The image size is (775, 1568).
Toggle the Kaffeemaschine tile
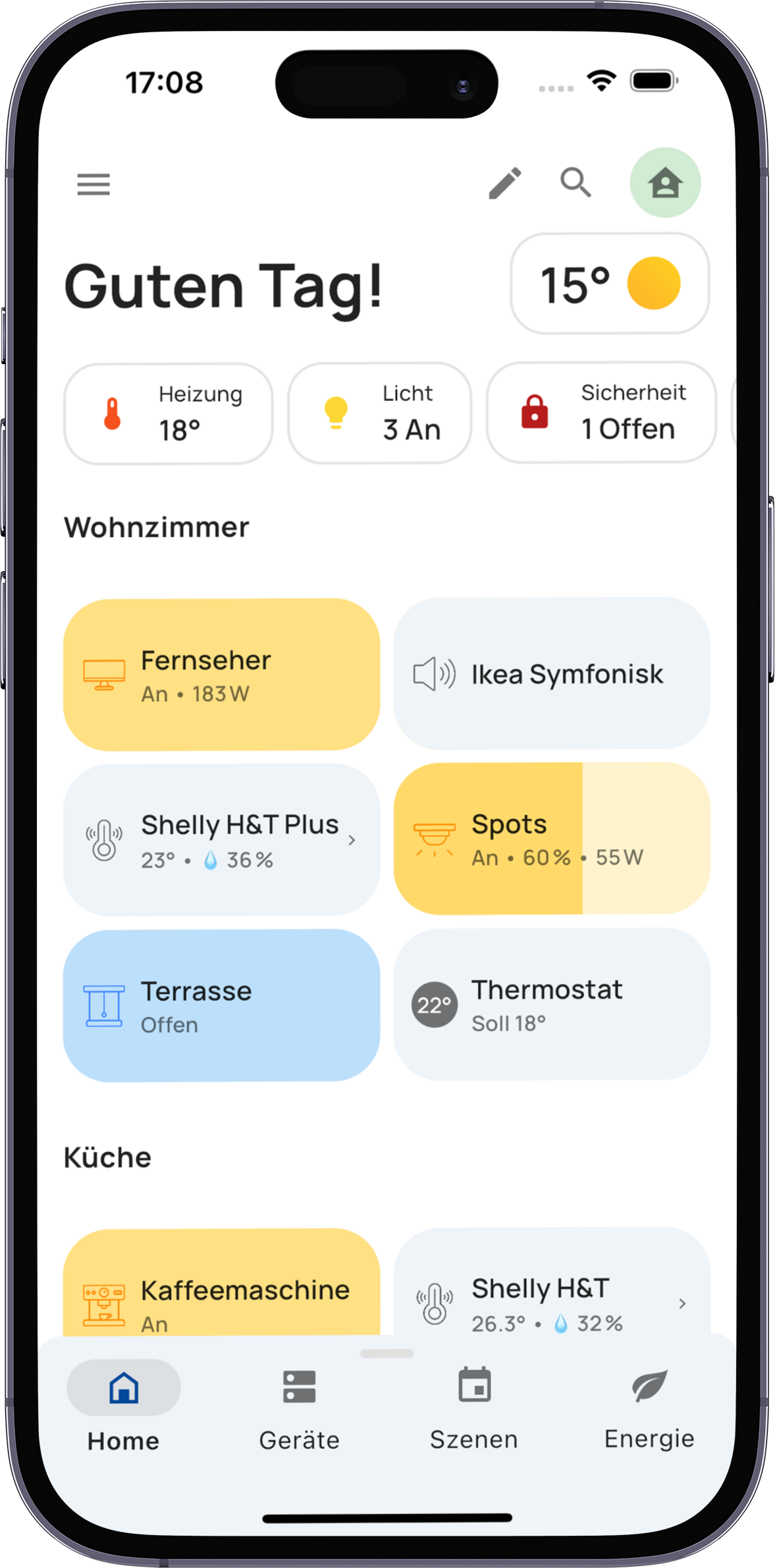(221, 1290)
